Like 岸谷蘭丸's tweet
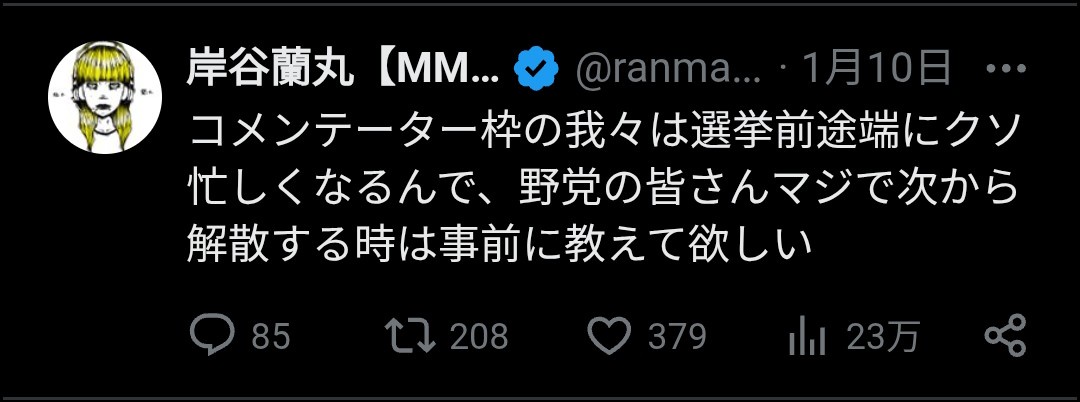The height and width of the screenshot is (402, 1080). [x=607, y=336]
